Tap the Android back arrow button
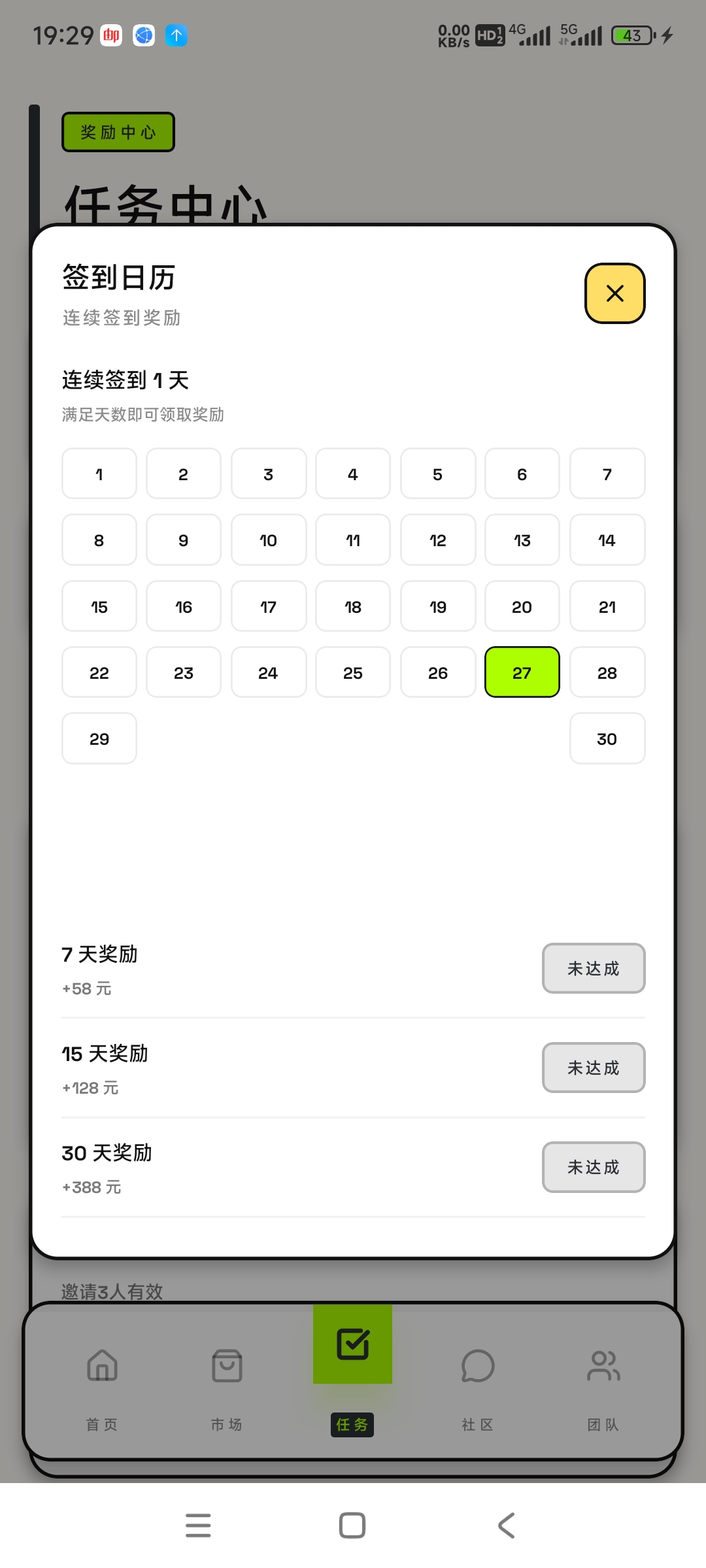706x1568 pixels. point(506,1526)
